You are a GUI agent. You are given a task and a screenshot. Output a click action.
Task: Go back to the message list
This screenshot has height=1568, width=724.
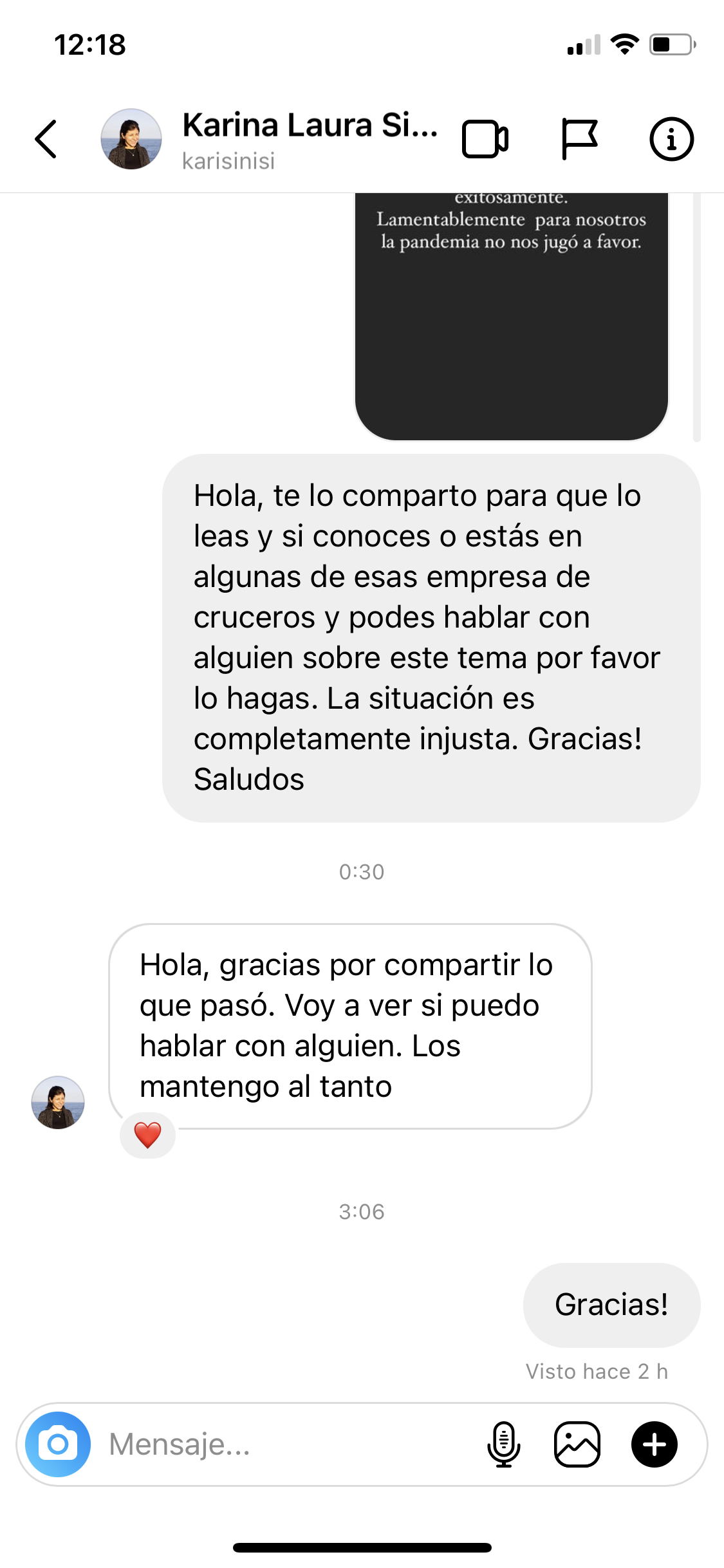tap(46, 138)
